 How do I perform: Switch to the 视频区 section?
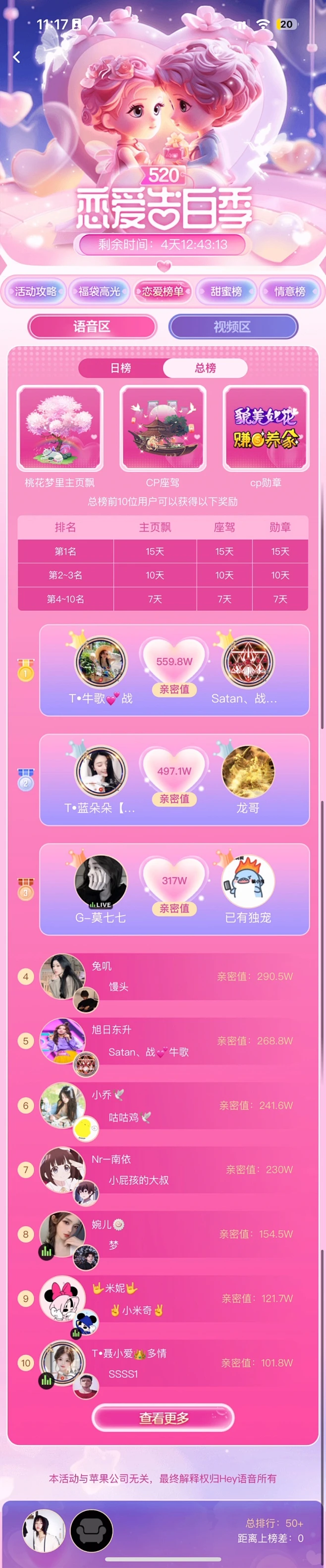(x=232, y=327)
